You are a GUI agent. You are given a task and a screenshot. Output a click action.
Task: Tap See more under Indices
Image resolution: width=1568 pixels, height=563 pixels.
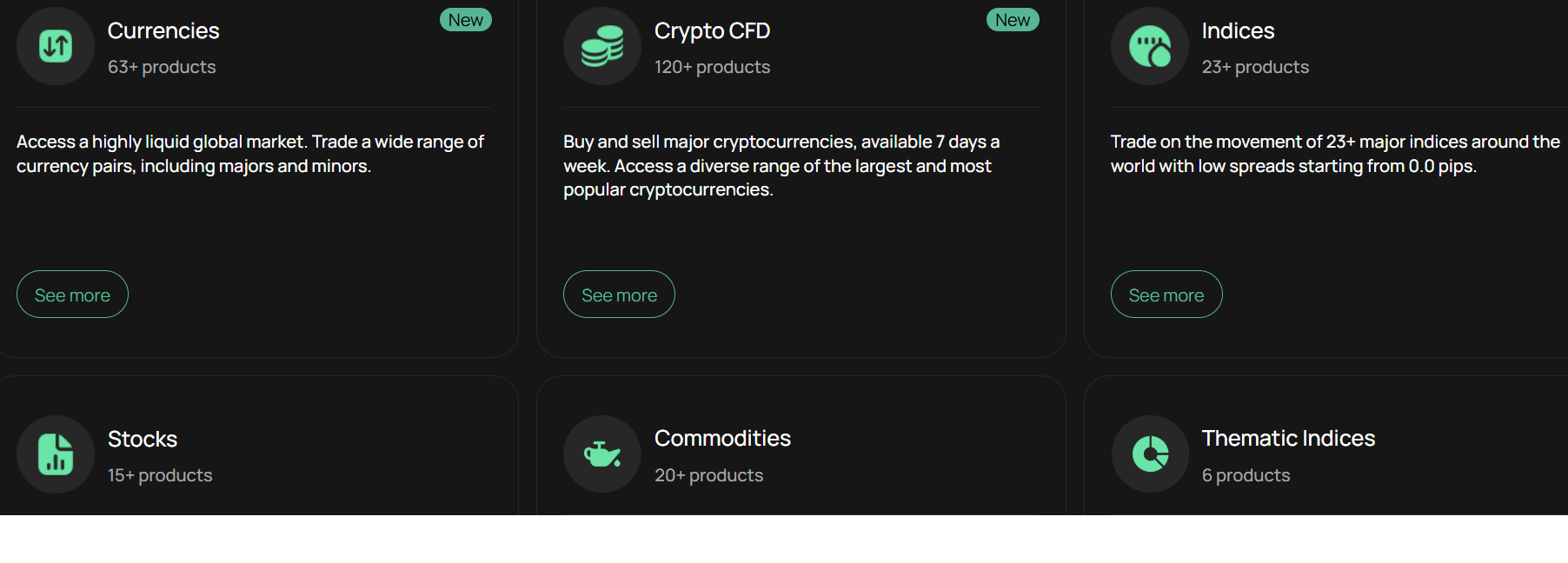tap(1166, 295)
